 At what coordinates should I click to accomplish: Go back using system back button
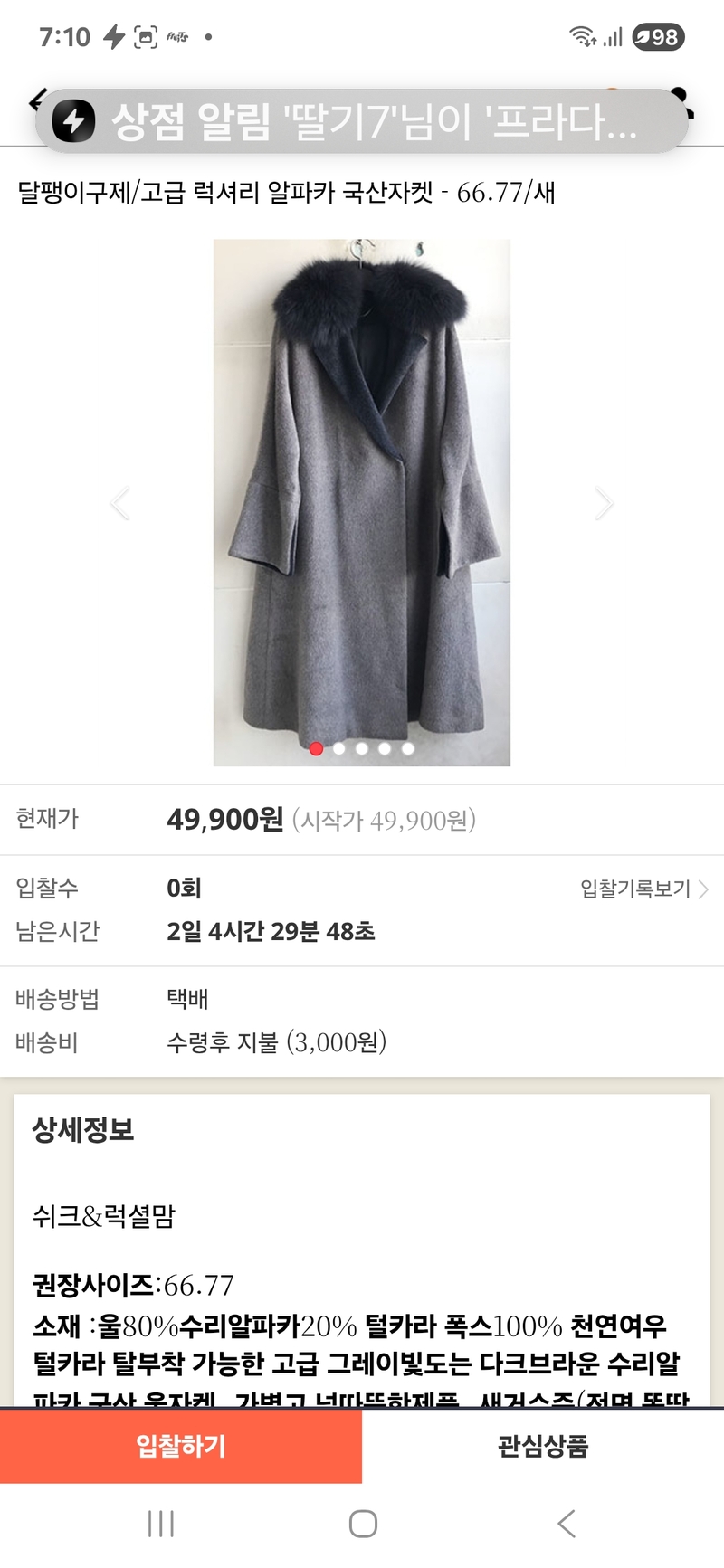tap(567, 1524)
